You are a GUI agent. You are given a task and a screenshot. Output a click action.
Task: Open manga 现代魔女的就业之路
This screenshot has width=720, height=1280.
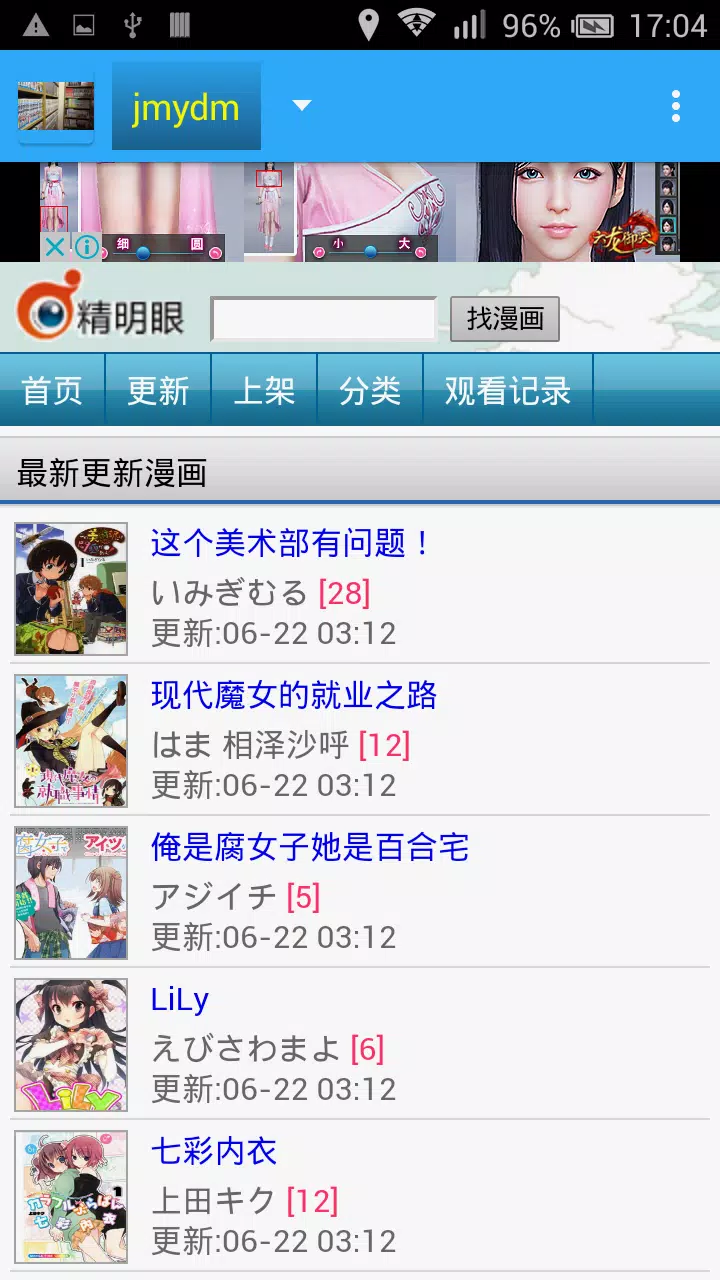point(294,696)
